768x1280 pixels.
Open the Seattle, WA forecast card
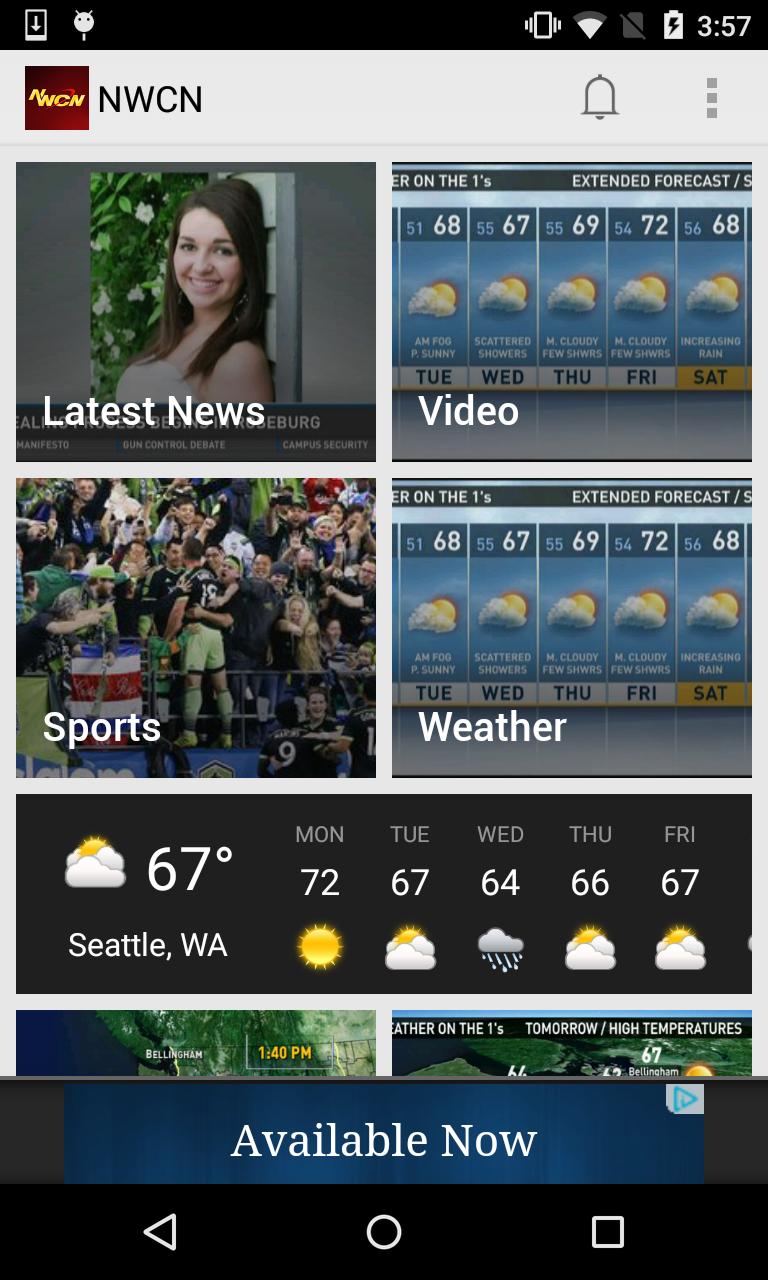384,893
